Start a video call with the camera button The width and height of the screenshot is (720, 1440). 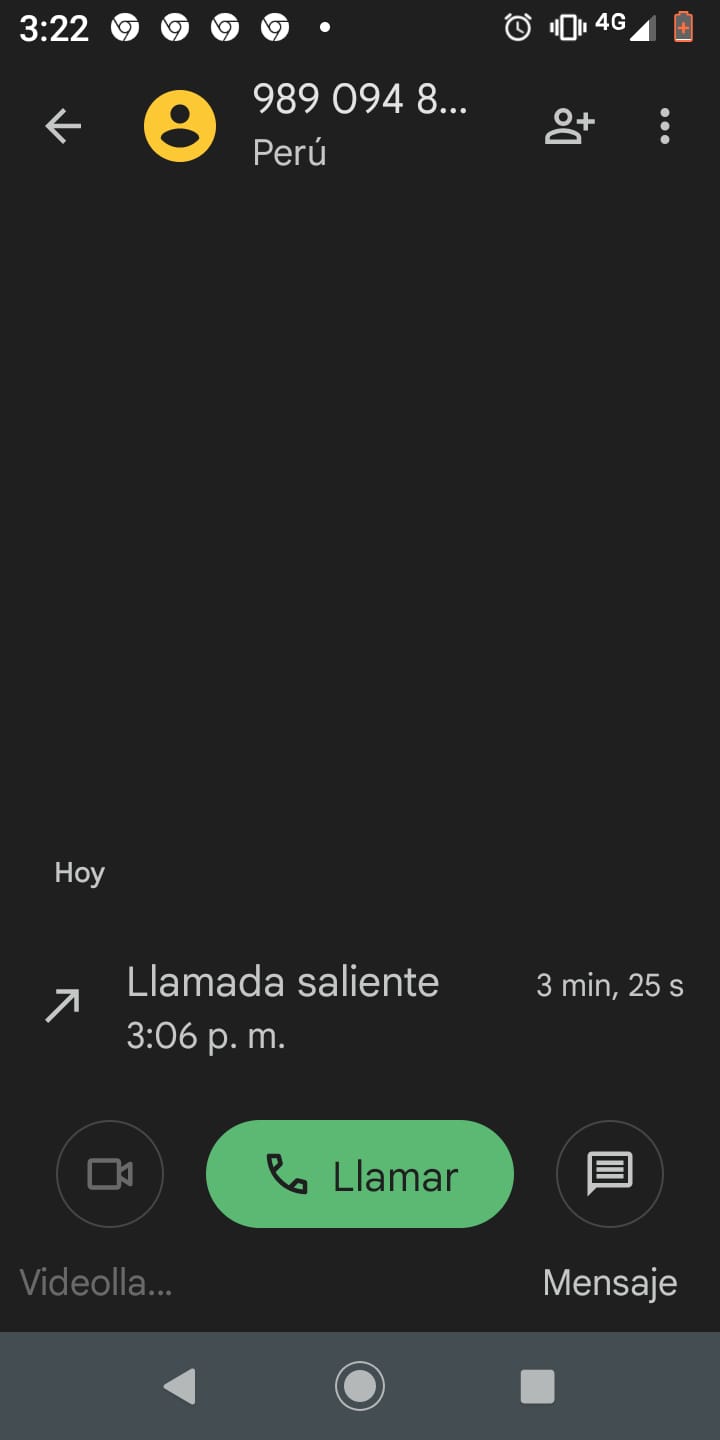point(110,1174)
